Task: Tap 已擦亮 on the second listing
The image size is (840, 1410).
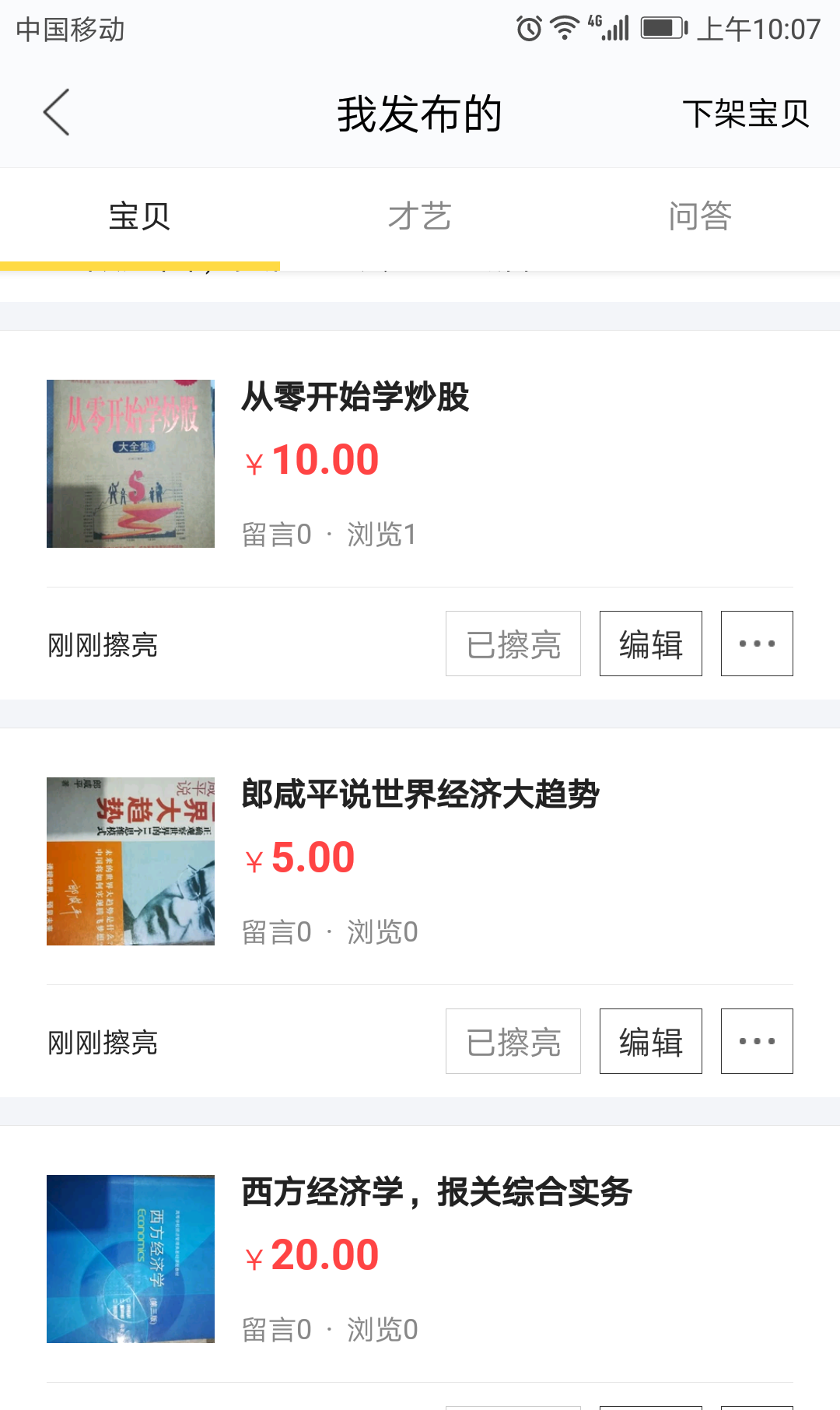Action: 513,1040
